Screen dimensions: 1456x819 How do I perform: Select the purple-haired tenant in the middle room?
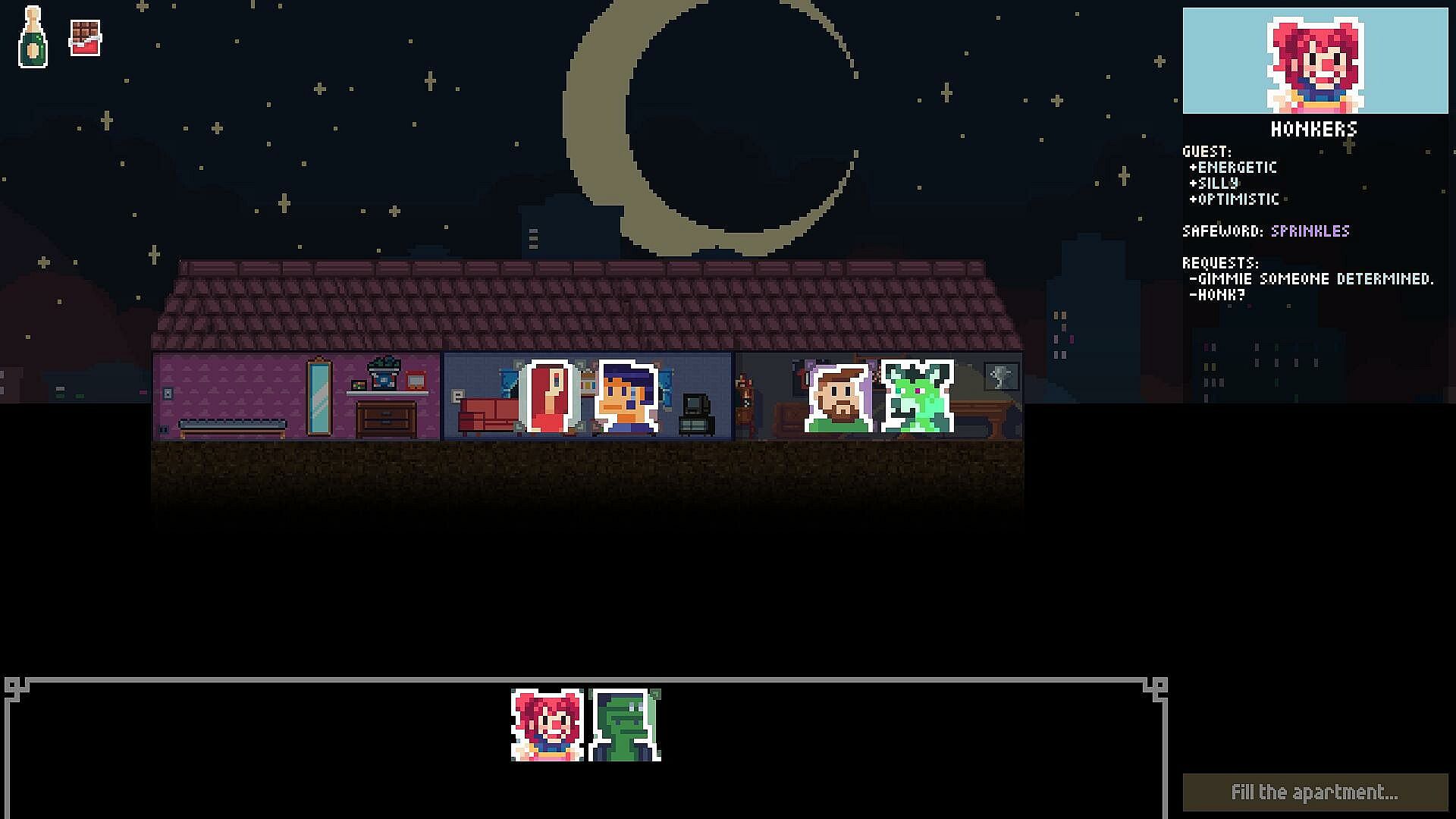pyautogui.click(x=628, y=397)
